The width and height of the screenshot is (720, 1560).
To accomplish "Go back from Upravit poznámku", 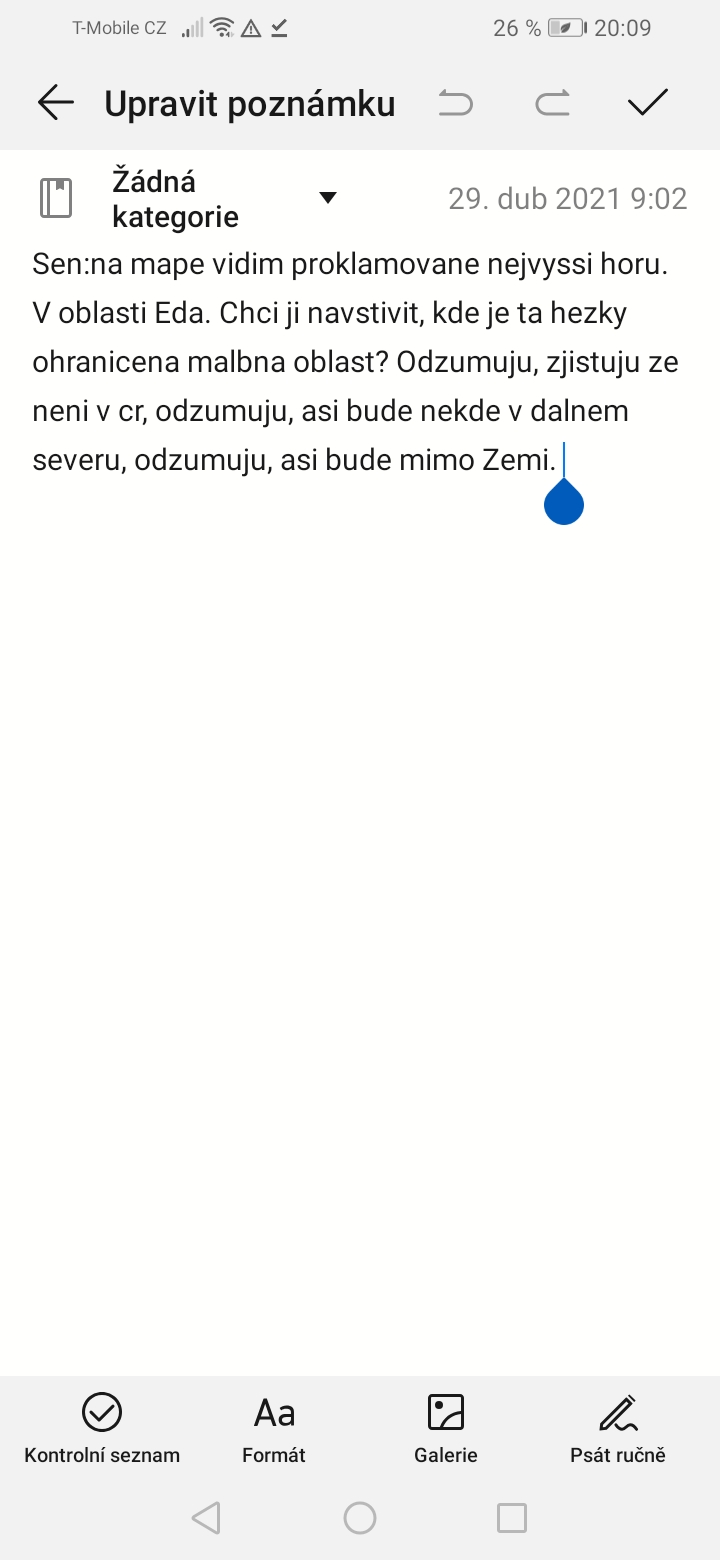I will [x=56, y=103].
